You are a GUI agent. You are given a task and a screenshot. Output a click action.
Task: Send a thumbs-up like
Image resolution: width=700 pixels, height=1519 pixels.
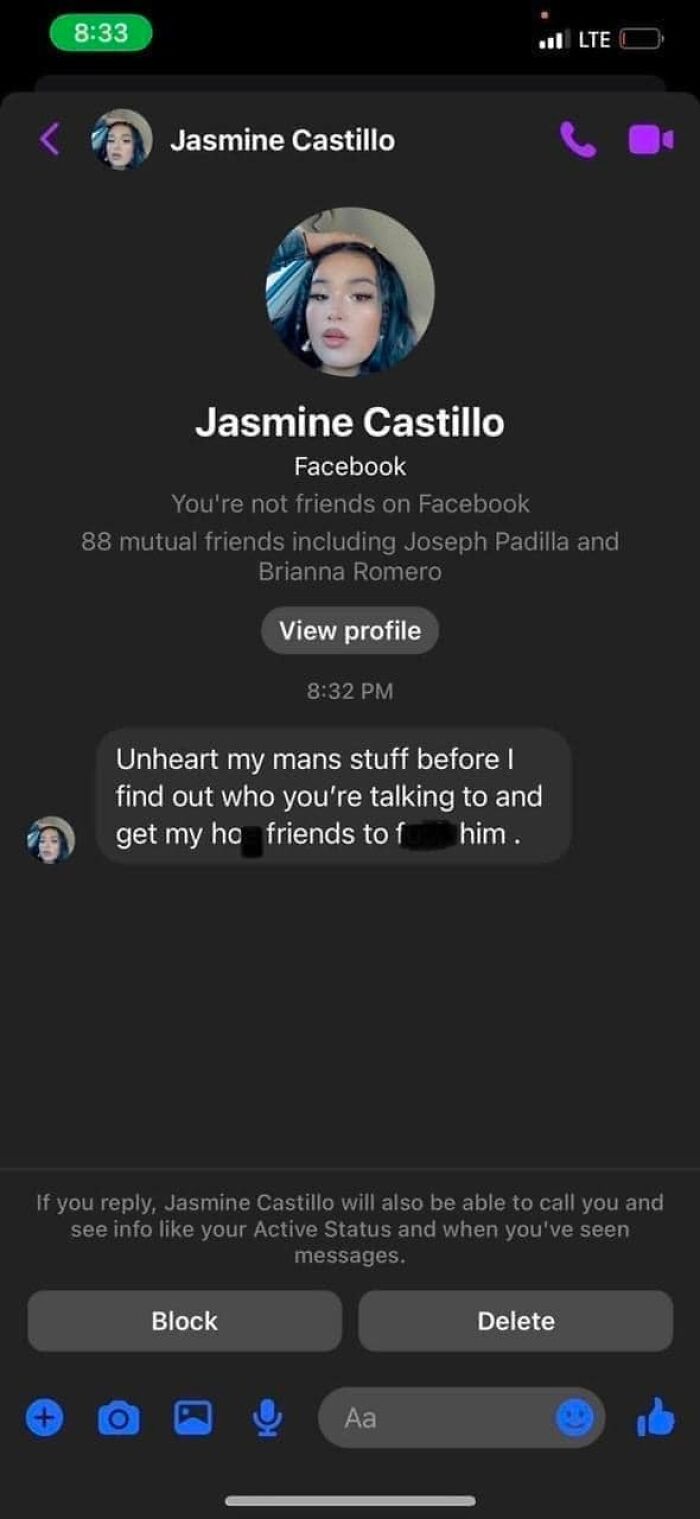click(x=655, y=1417)
